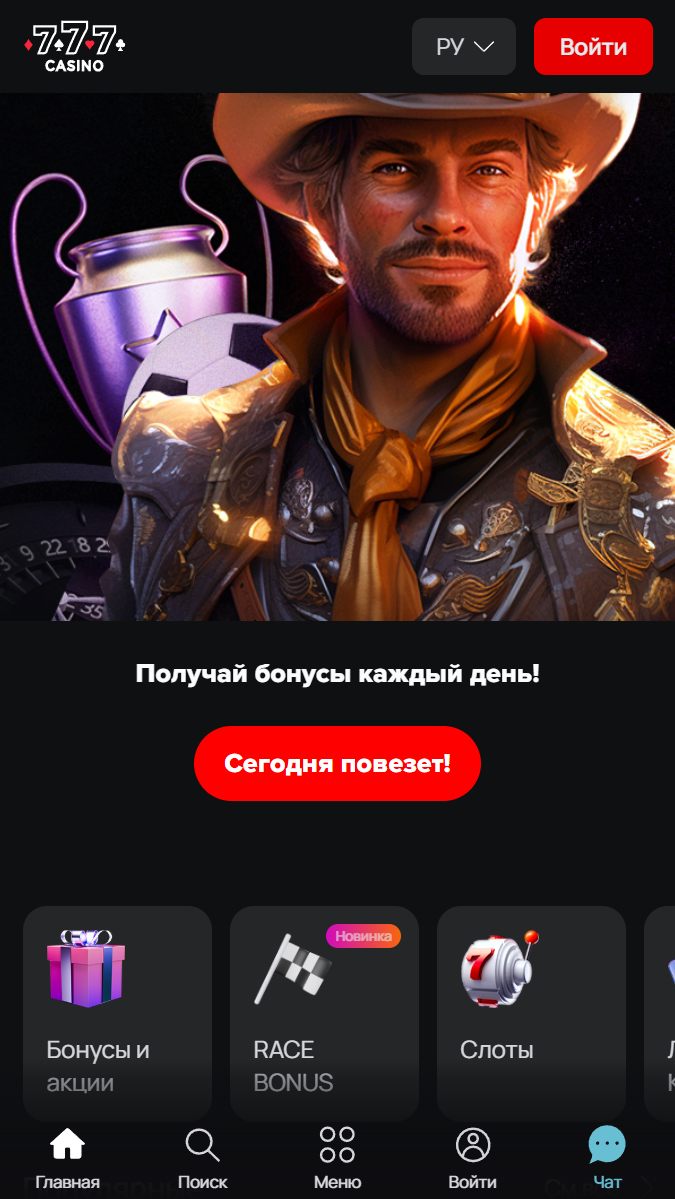Open the Меню tab

point(337,1157)
